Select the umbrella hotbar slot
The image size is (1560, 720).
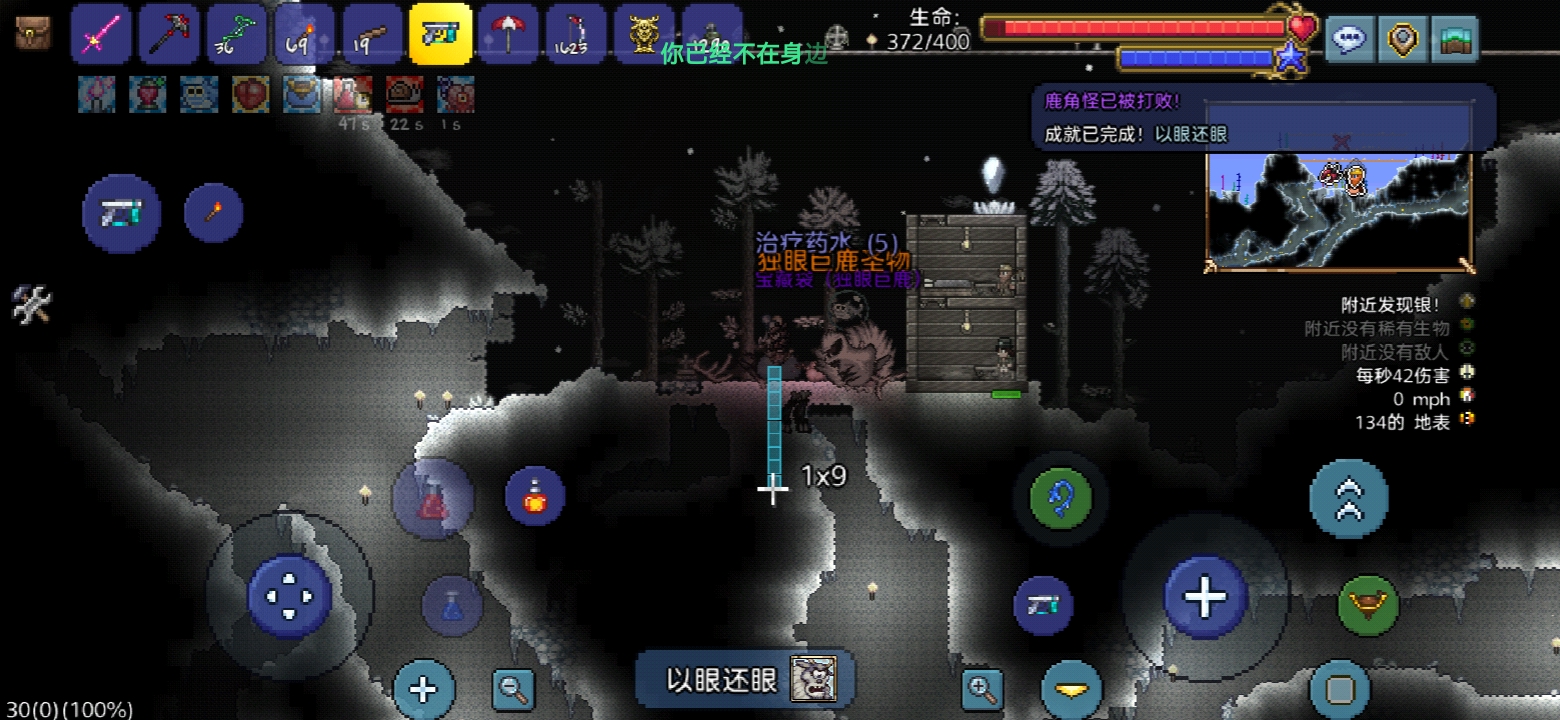[x=509, y=35]
